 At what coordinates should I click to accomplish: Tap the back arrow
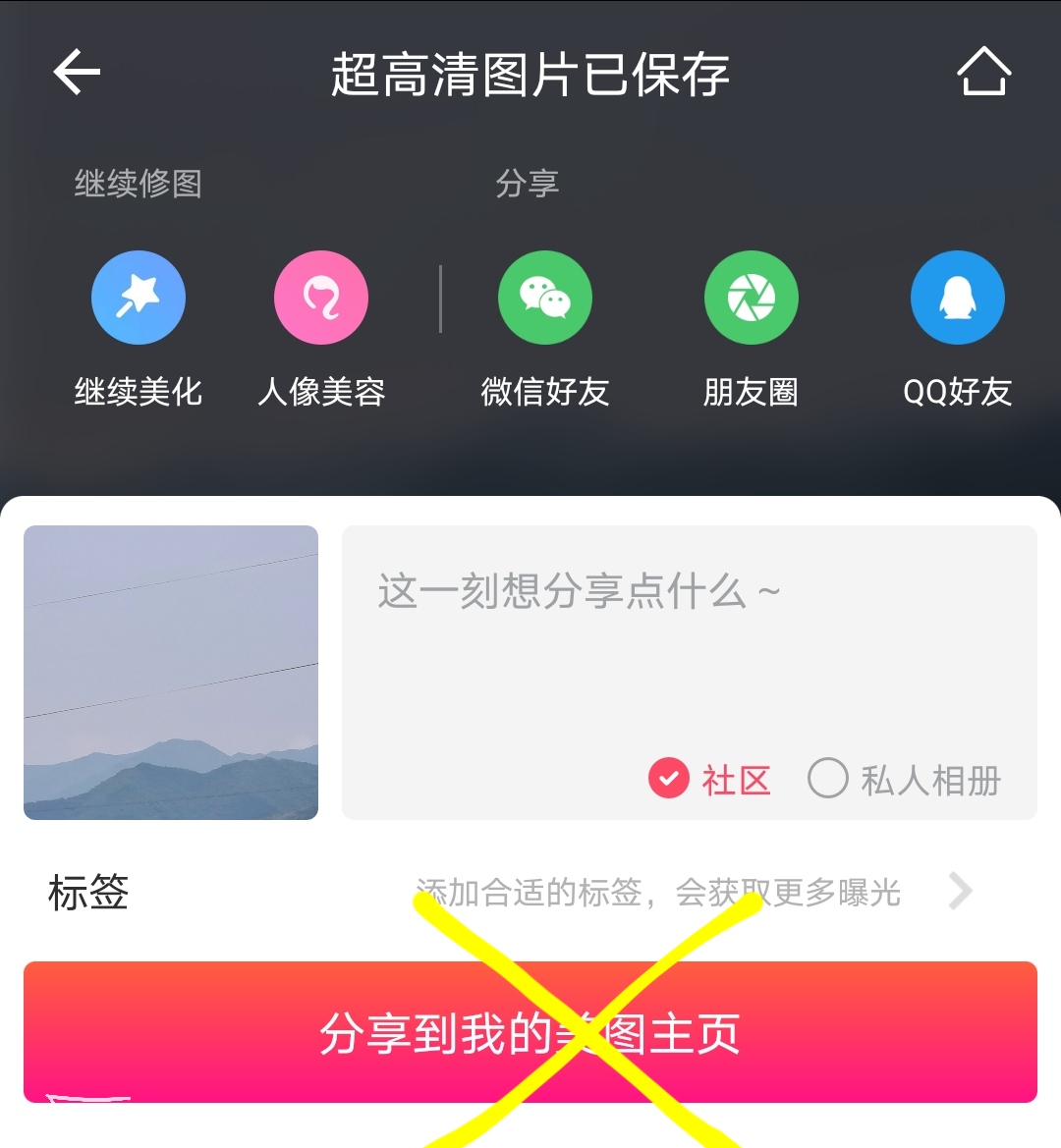pyautogui.click(x=76, y=72)
